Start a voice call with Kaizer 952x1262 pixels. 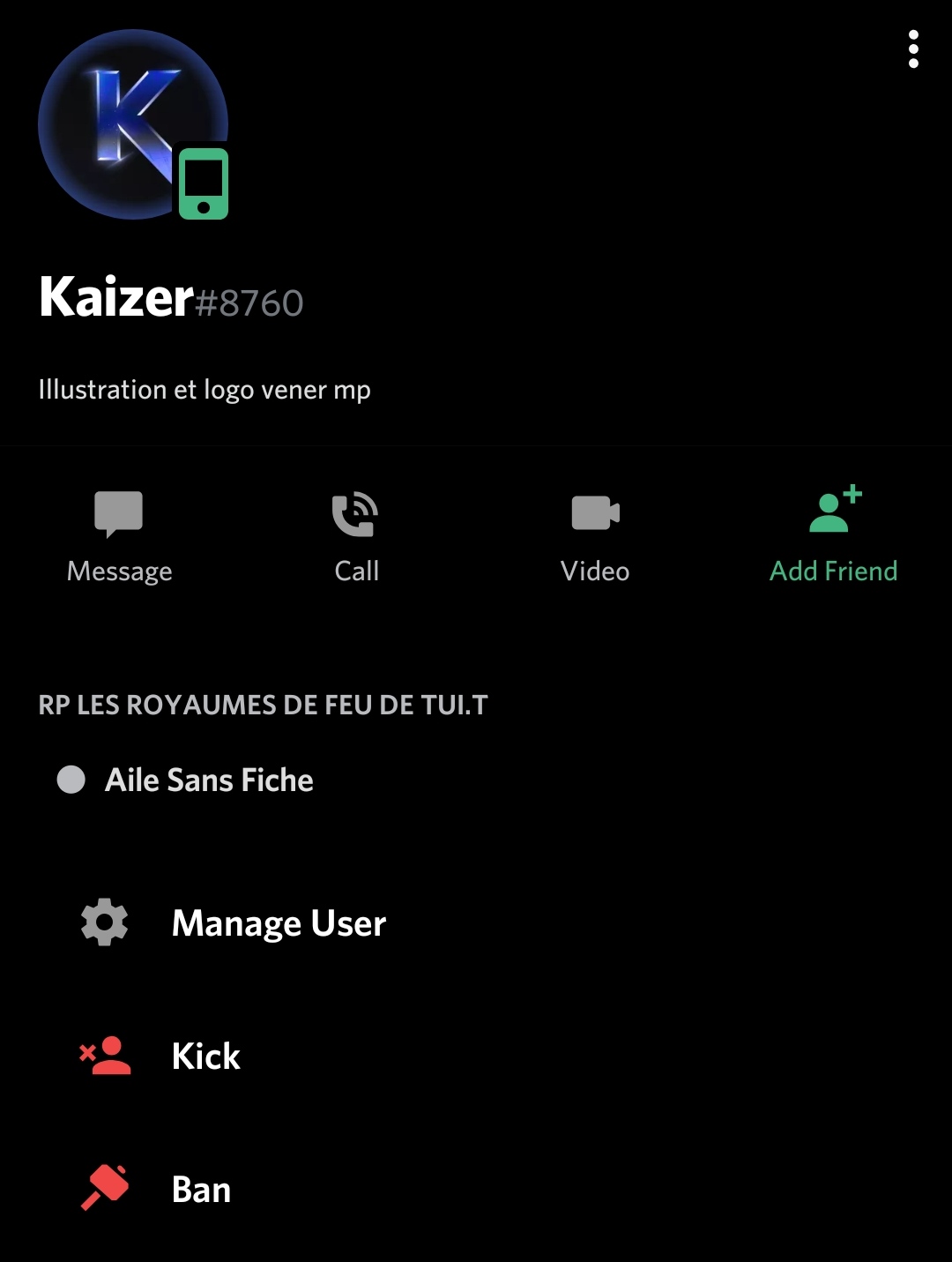pos(356,535)
